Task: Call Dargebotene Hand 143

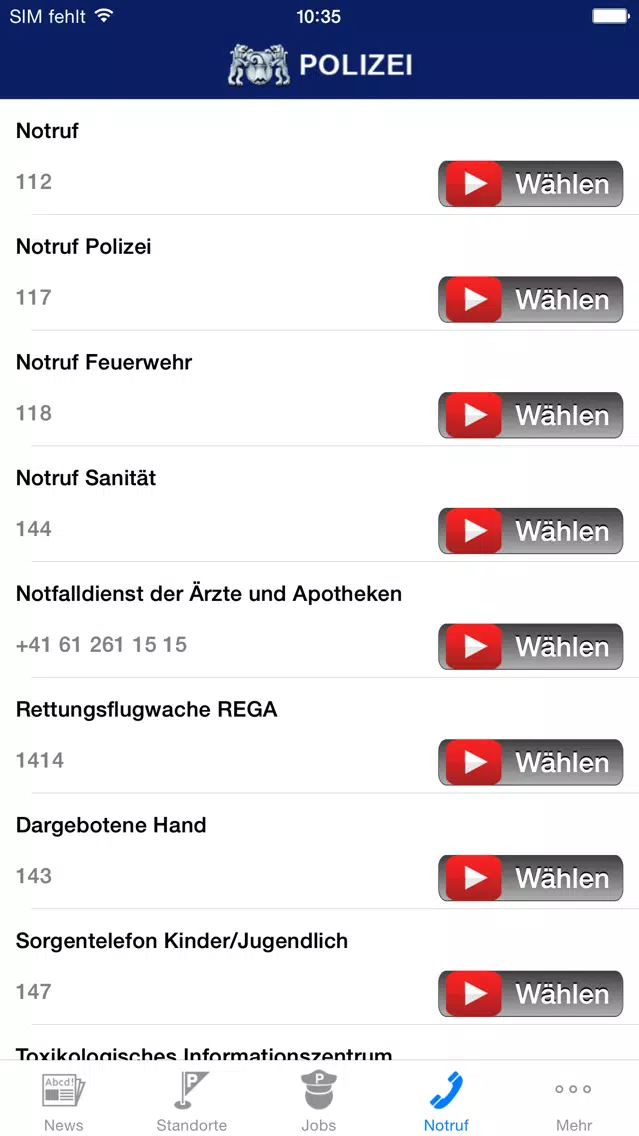Action: [x=530, y=878]
